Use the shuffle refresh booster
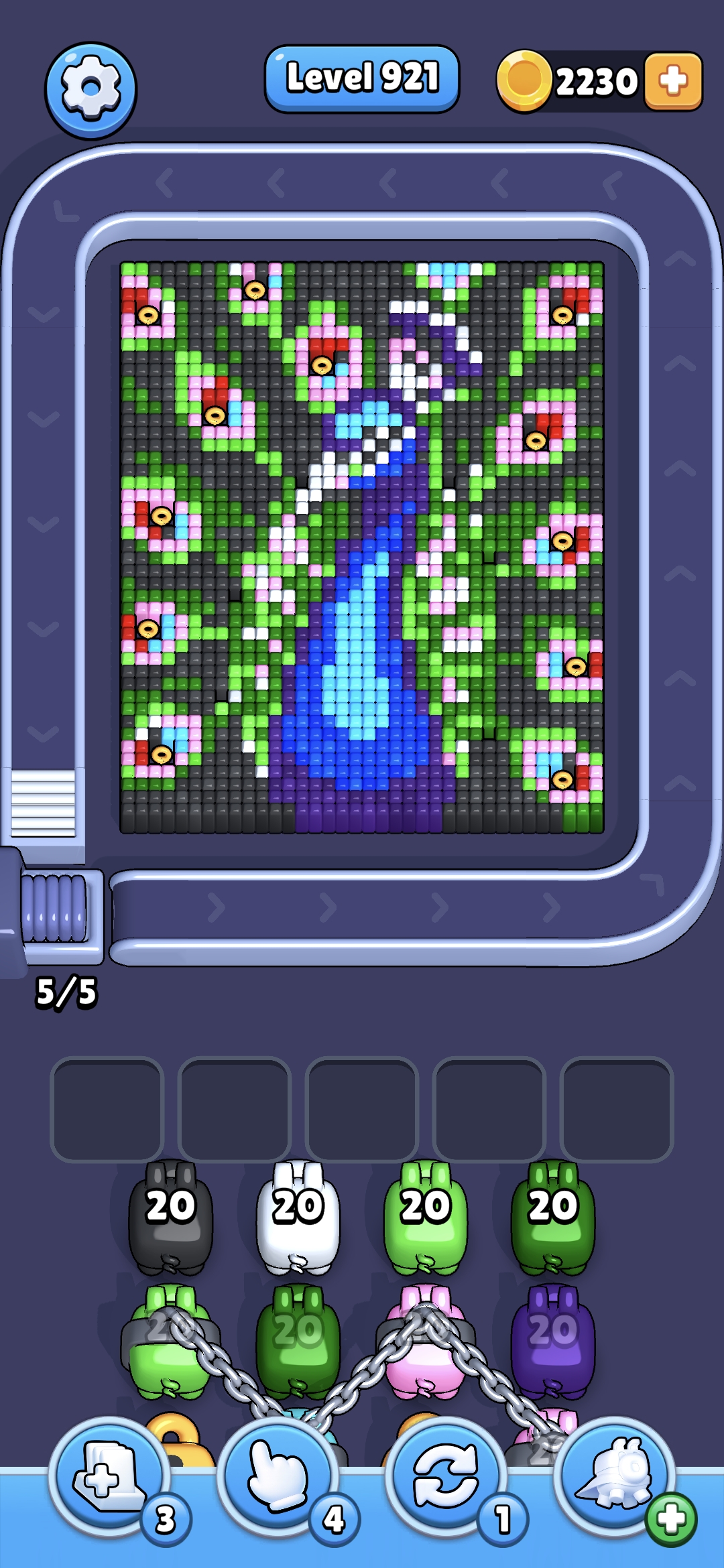The image size is (724, 1568). tap(446, 1478)
